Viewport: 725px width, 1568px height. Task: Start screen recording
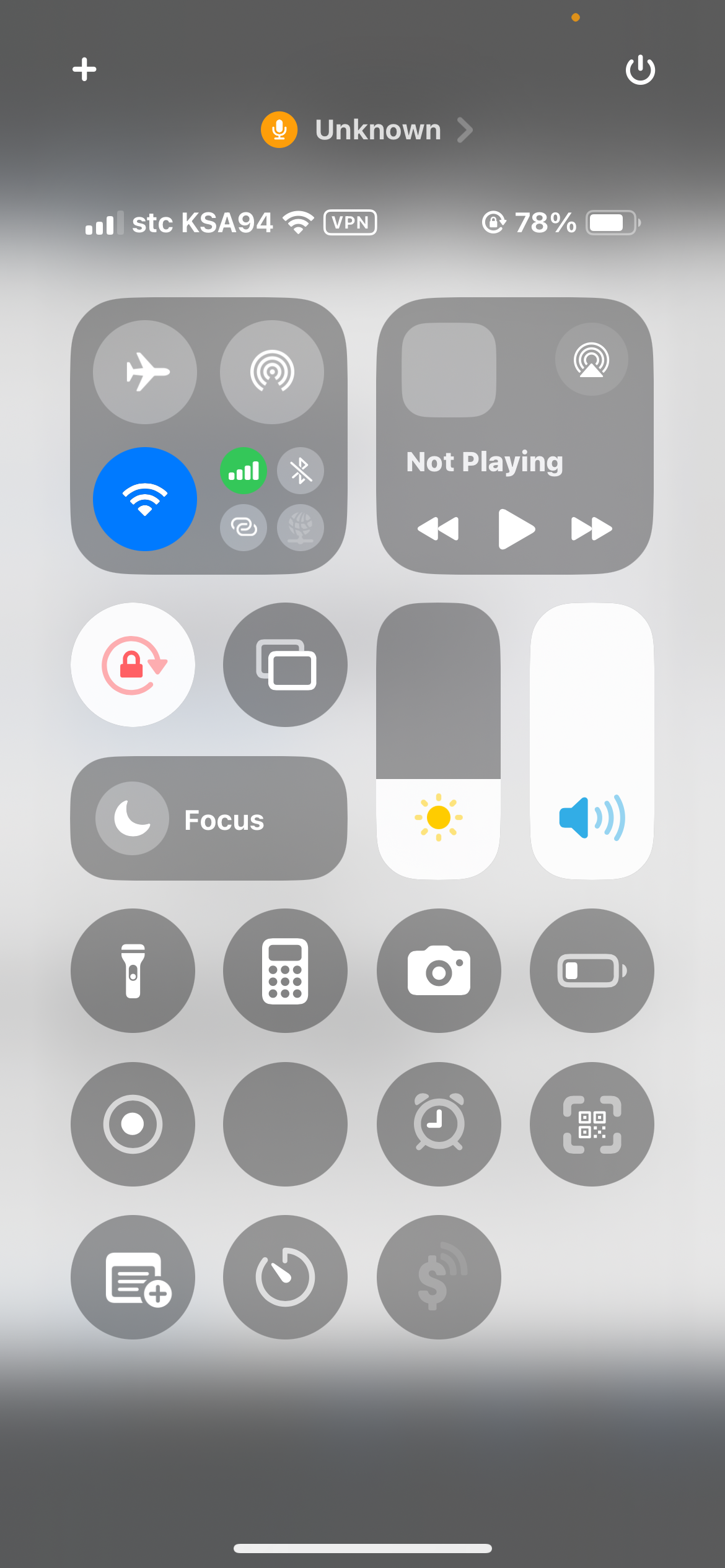(x=133, y=1124)
